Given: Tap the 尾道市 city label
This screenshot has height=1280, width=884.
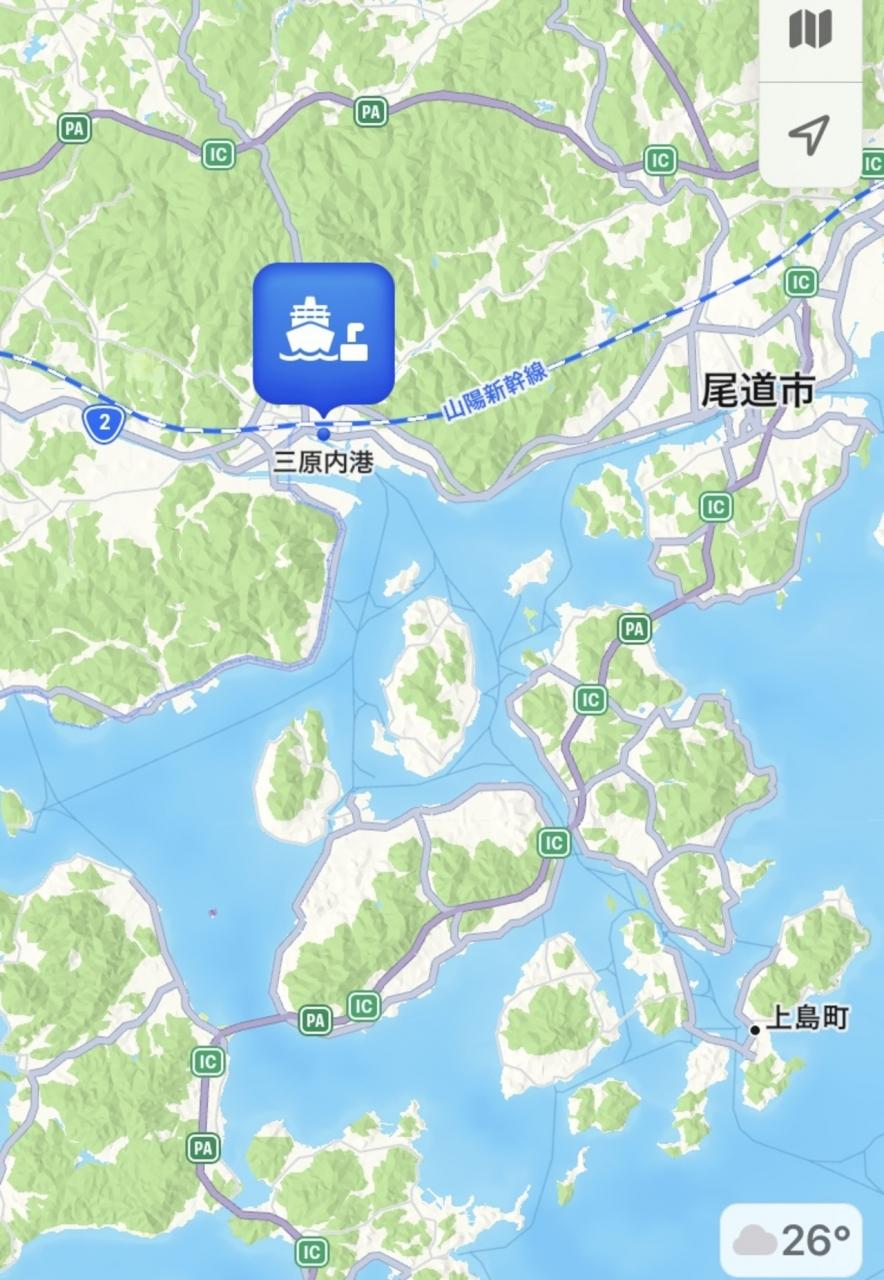Looking at the screenshot, I should point(757,390).
